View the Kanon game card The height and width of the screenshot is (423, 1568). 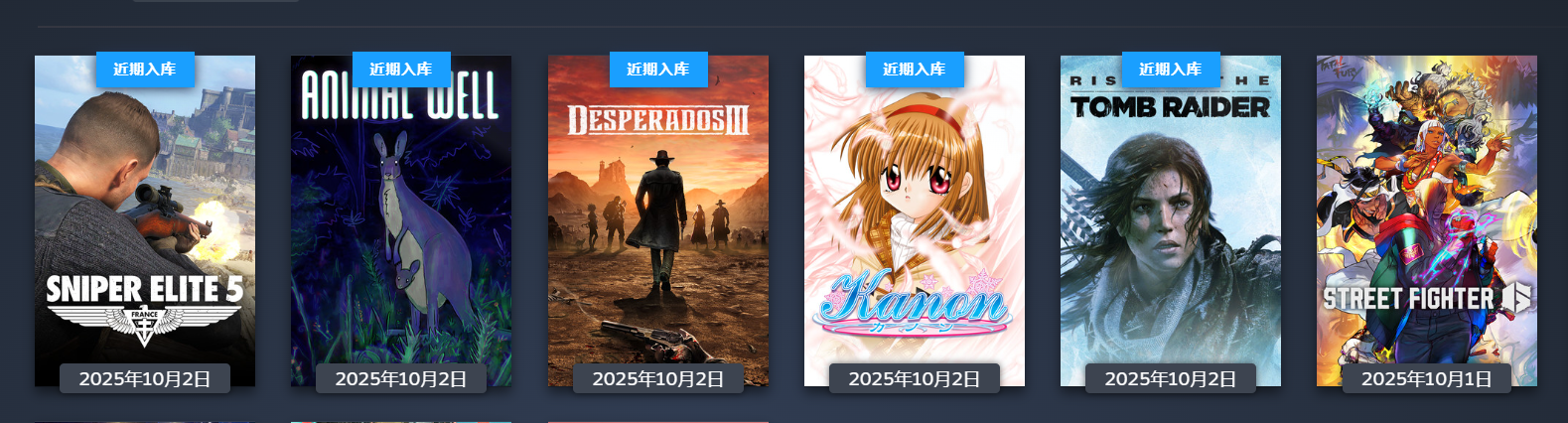pos(914,220)
